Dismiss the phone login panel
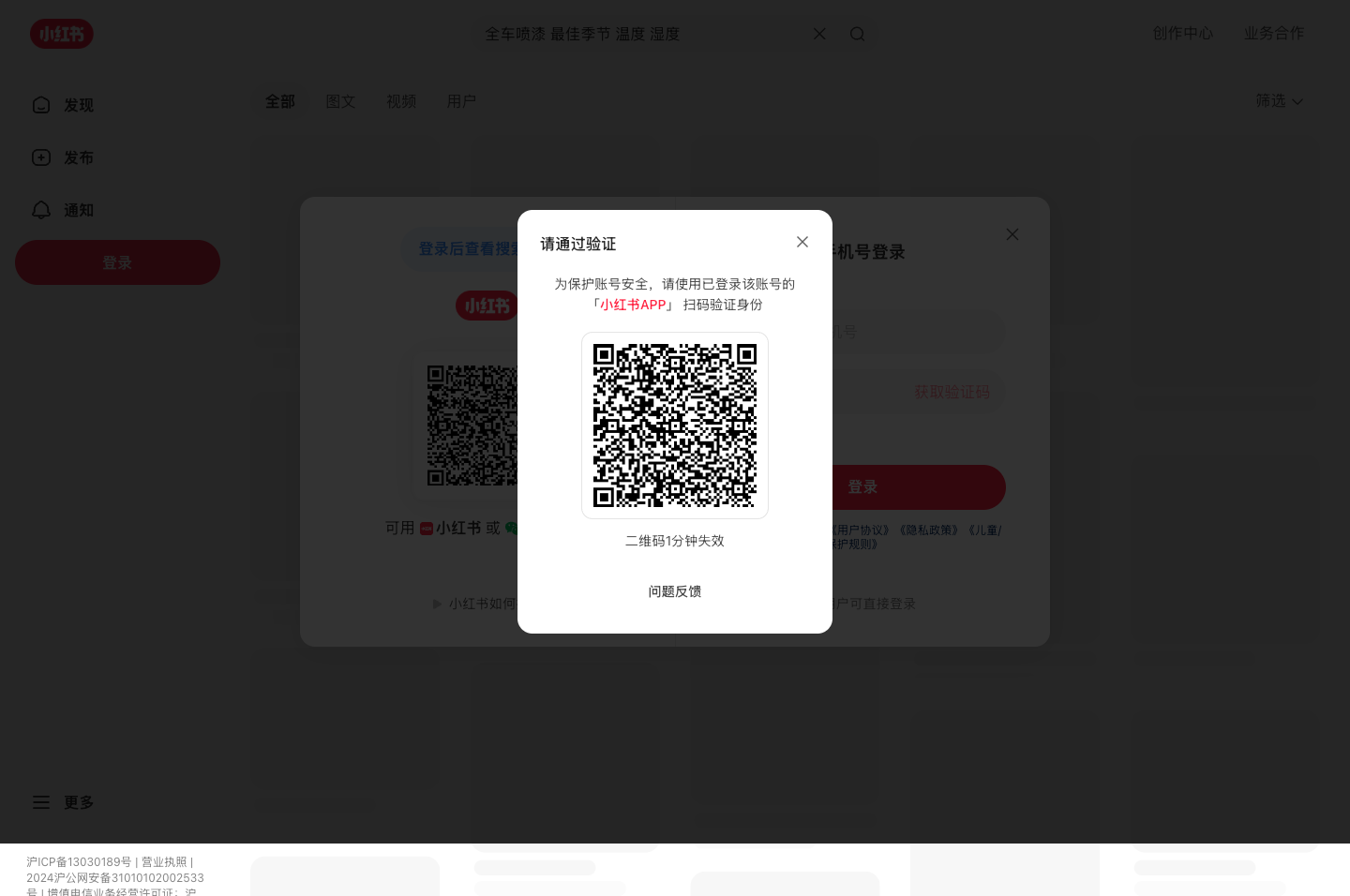This screenshot has width=1350, height=896. (x=1012, y=234)
